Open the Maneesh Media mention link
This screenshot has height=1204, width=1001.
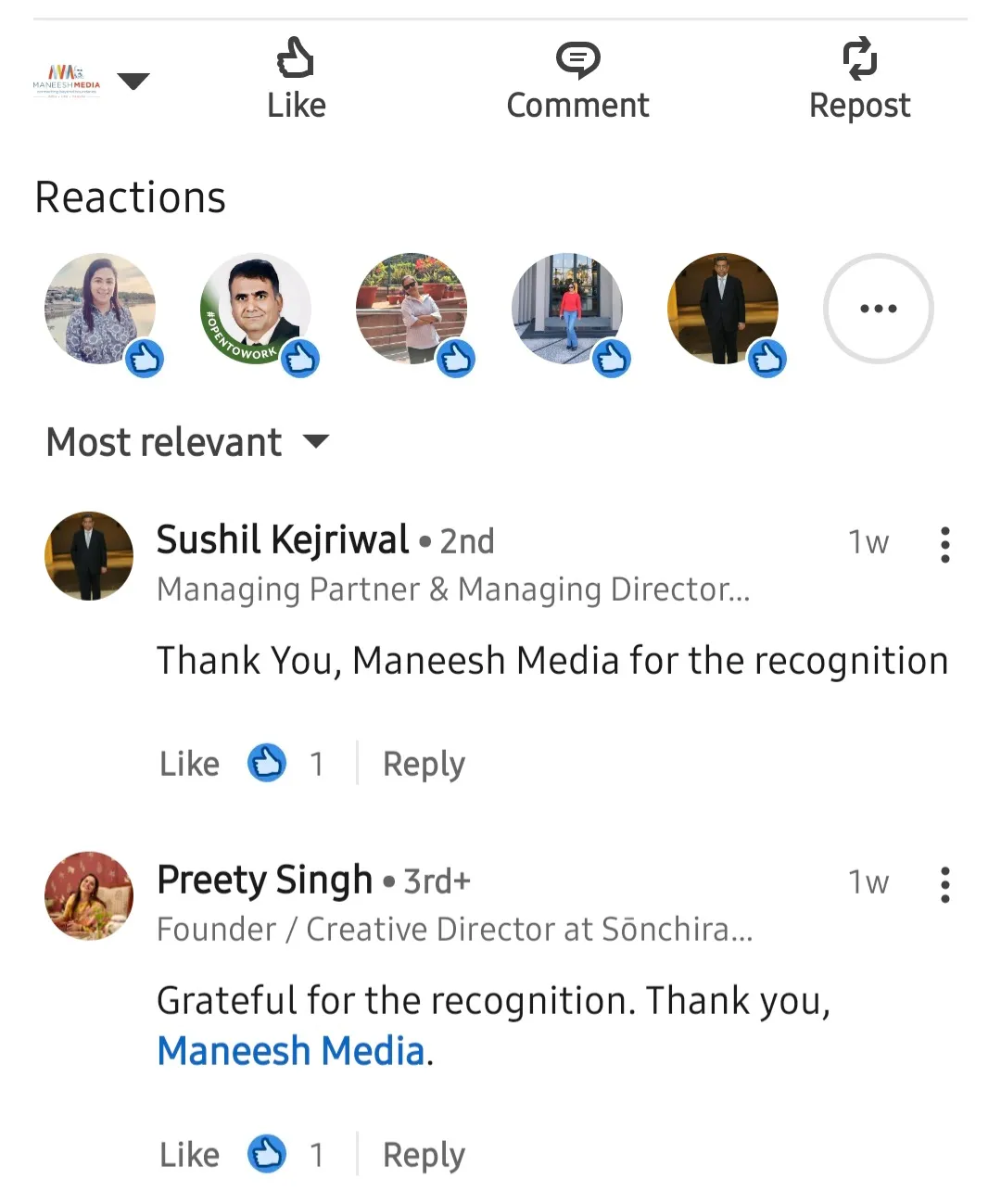coord(291,1051)
